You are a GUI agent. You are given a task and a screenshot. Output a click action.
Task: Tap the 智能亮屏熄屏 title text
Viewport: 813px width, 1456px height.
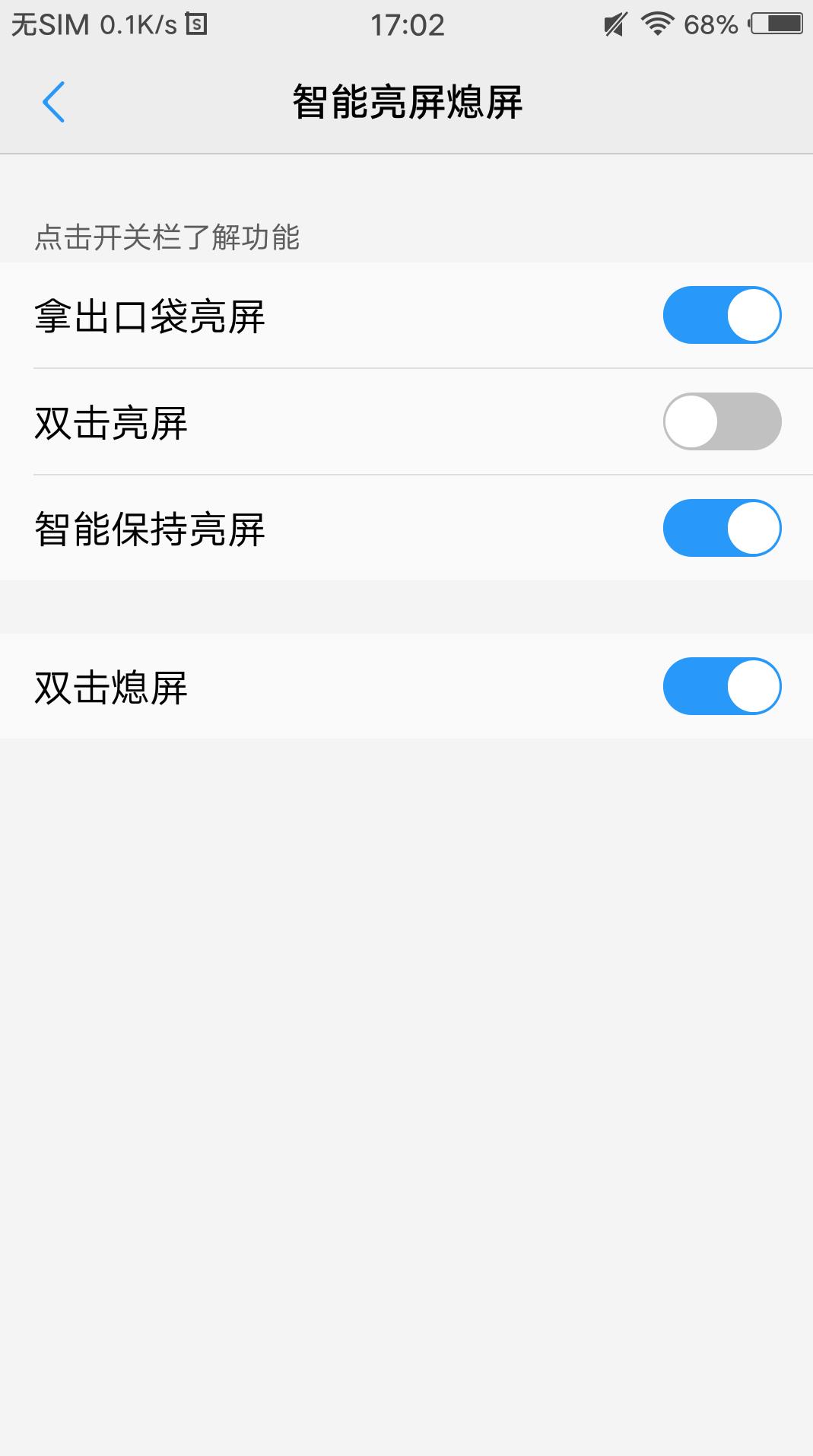pos(406,102)
